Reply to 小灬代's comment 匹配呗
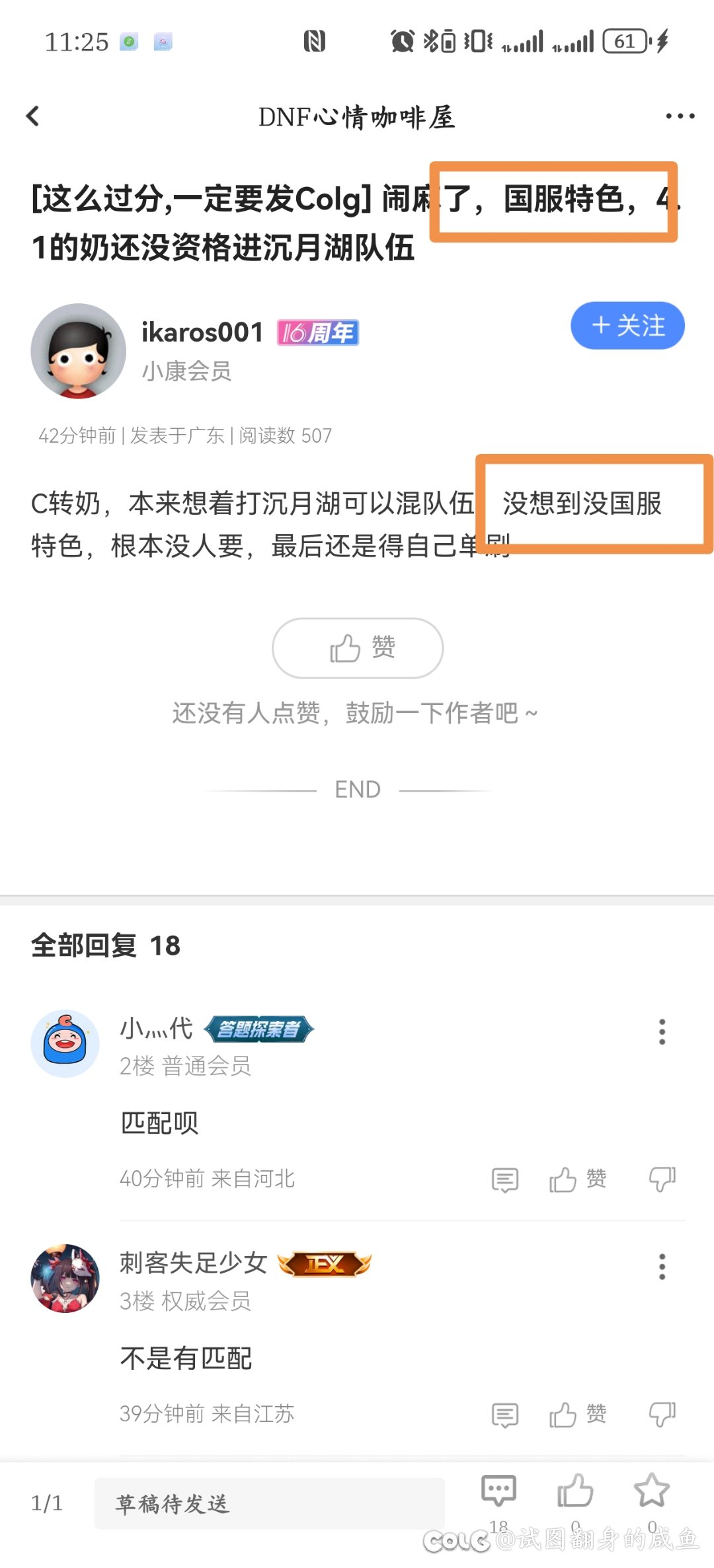 click(505, 1179)
